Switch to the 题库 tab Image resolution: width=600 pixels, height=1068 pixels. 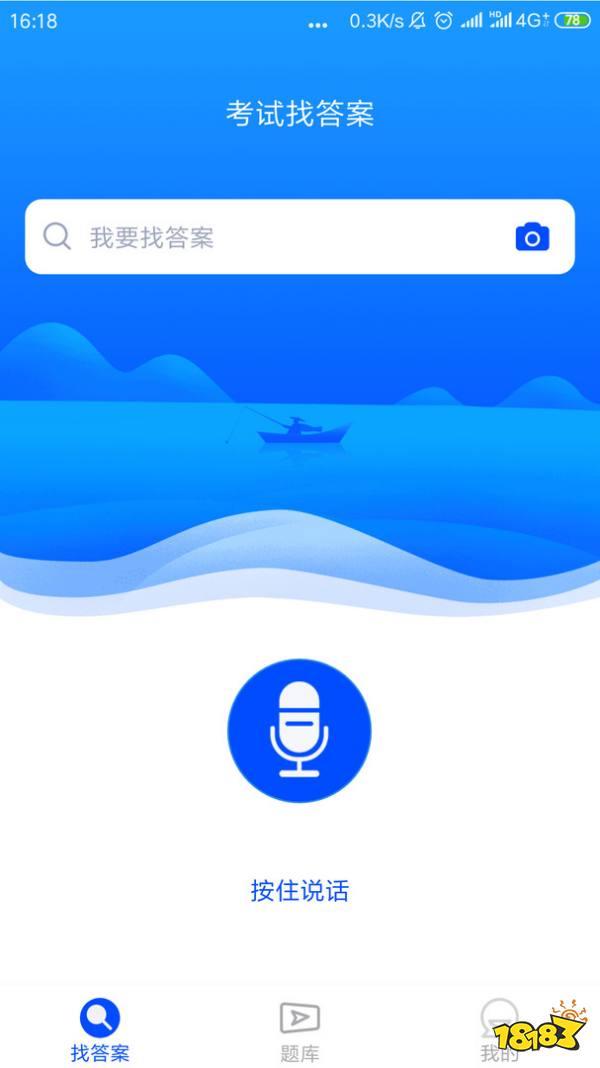click(299, 1030)
